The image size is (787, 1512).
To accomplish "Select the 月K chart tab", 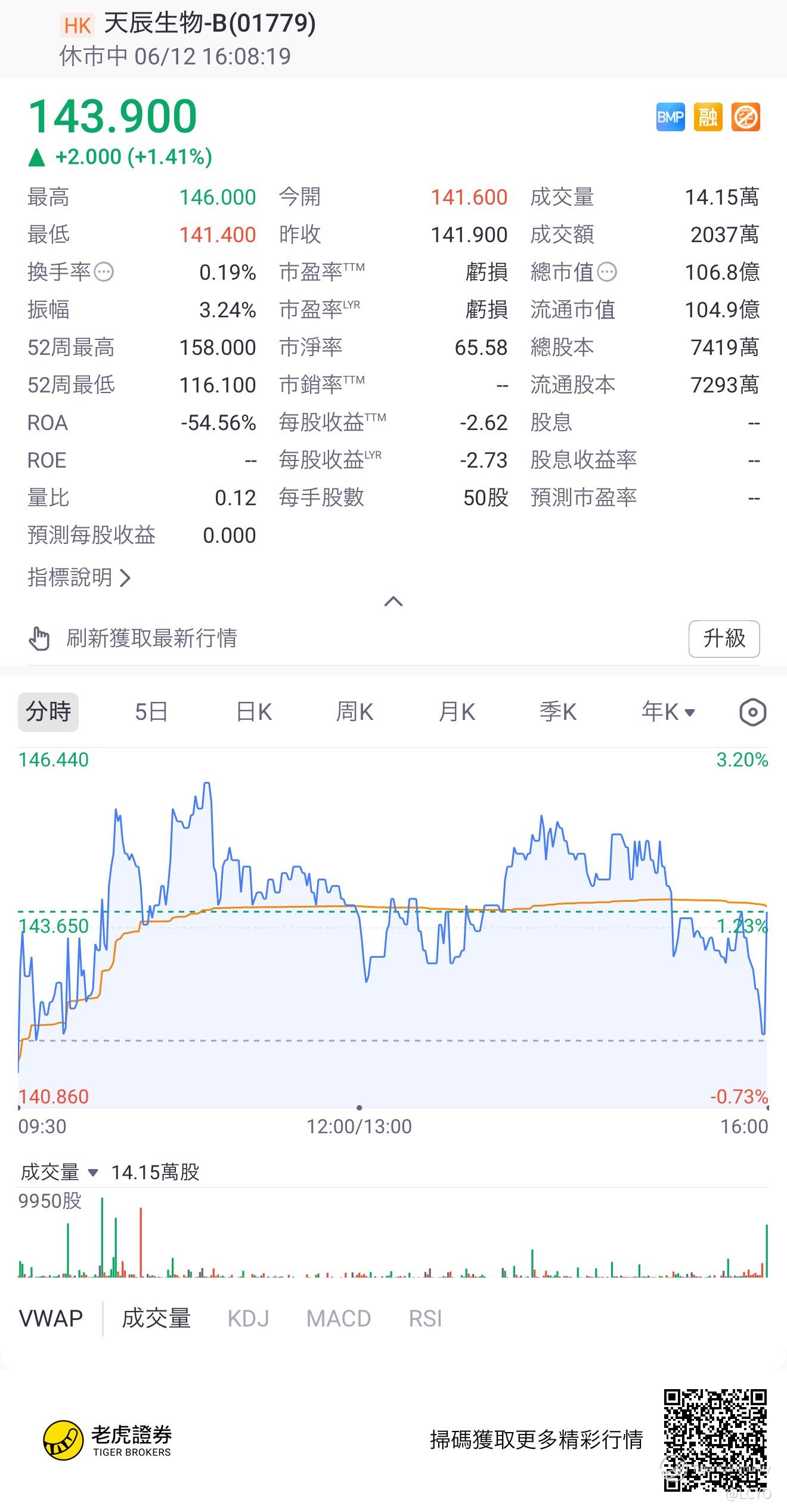I will (x=457, y=712).
